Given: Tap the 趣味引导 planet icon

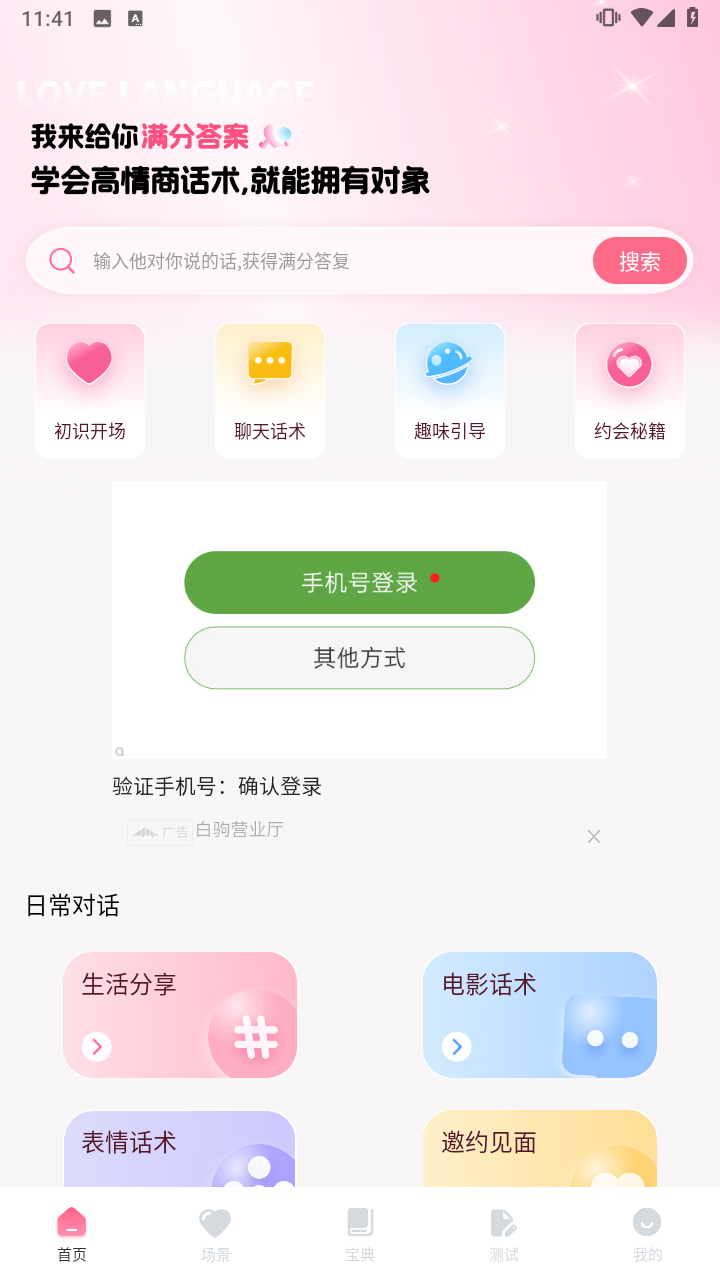Looking at the screenshot, I should pos(449,362).
